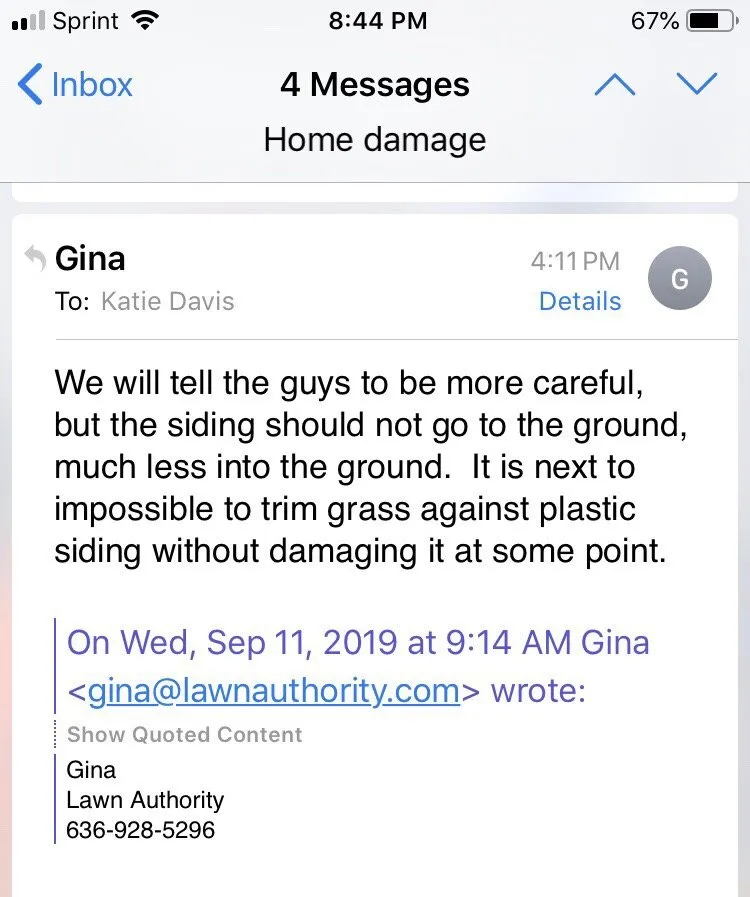The height and width of the screenshot is (897, 750).
Task: Open the gina@lawnauthority.com email link
Action: 274,690
